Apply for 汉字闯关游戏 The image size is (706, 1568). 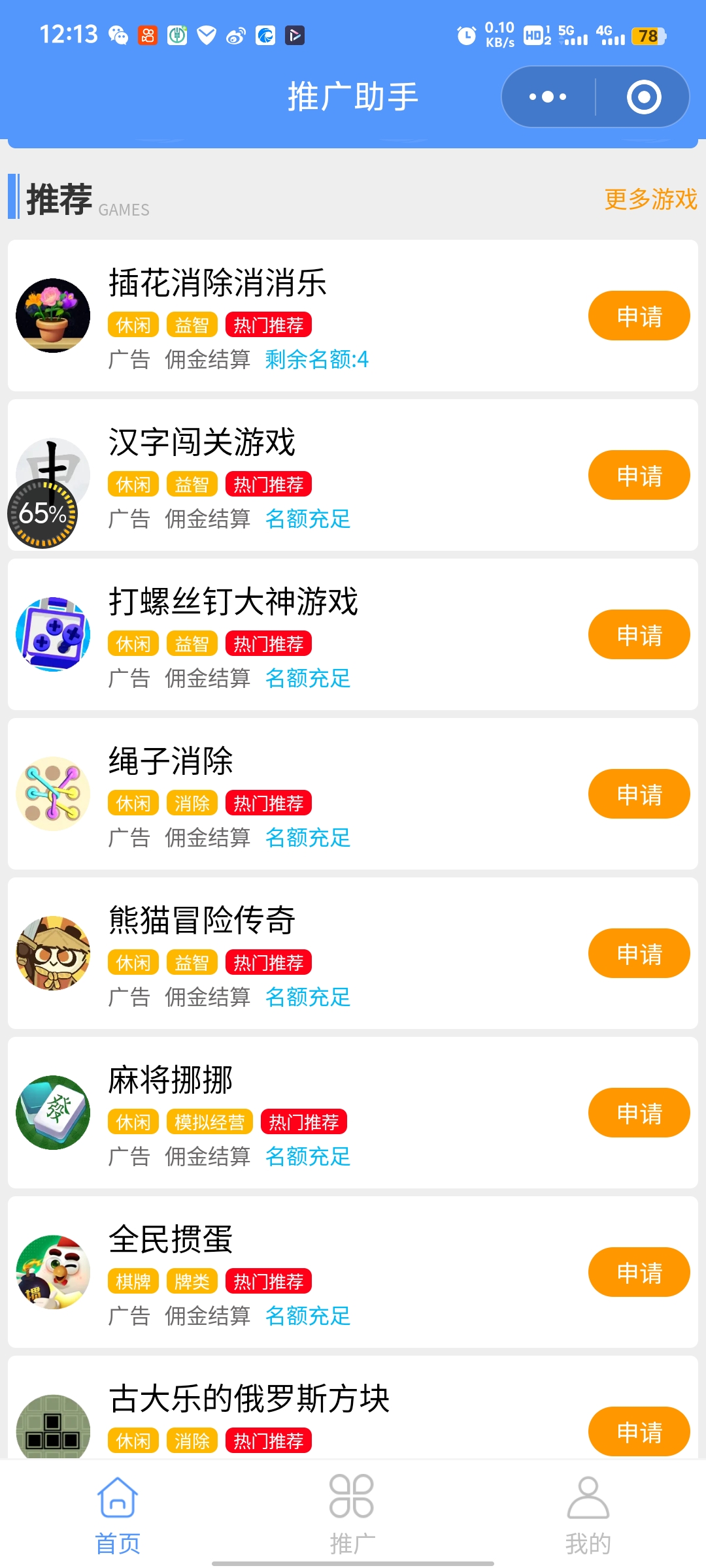click(639, 476)
